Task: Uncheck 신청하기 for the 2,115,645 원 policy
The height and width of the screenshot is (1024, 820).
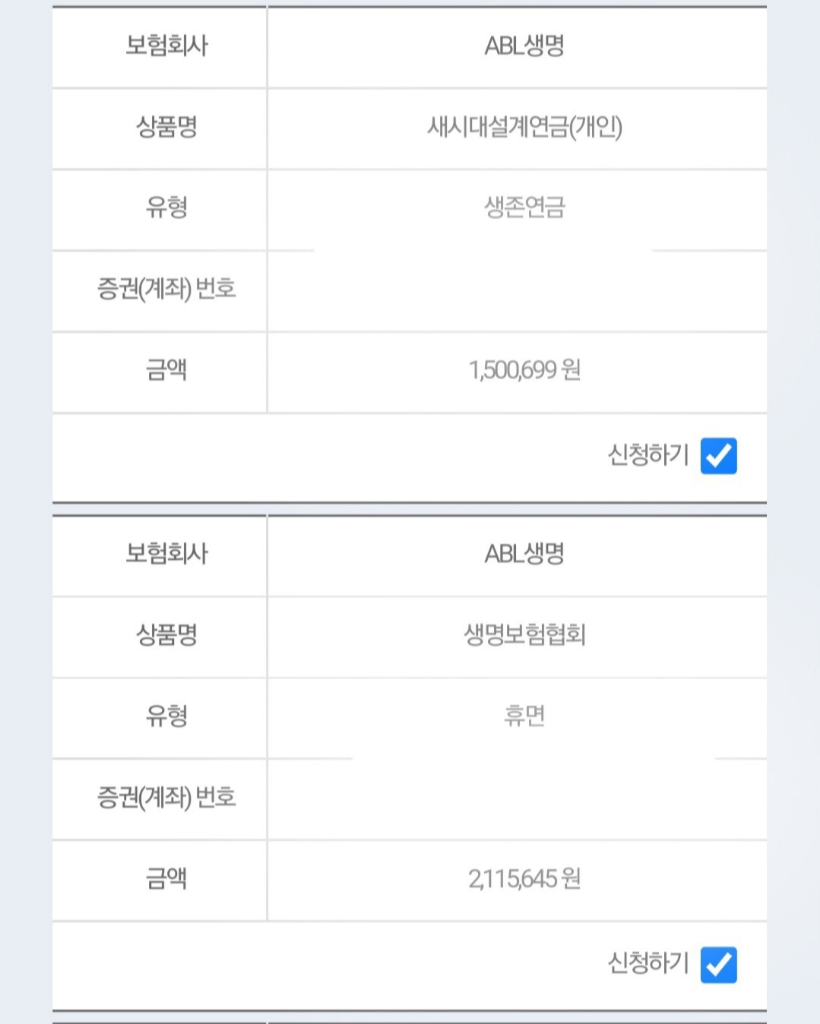Action: point(718,964)
